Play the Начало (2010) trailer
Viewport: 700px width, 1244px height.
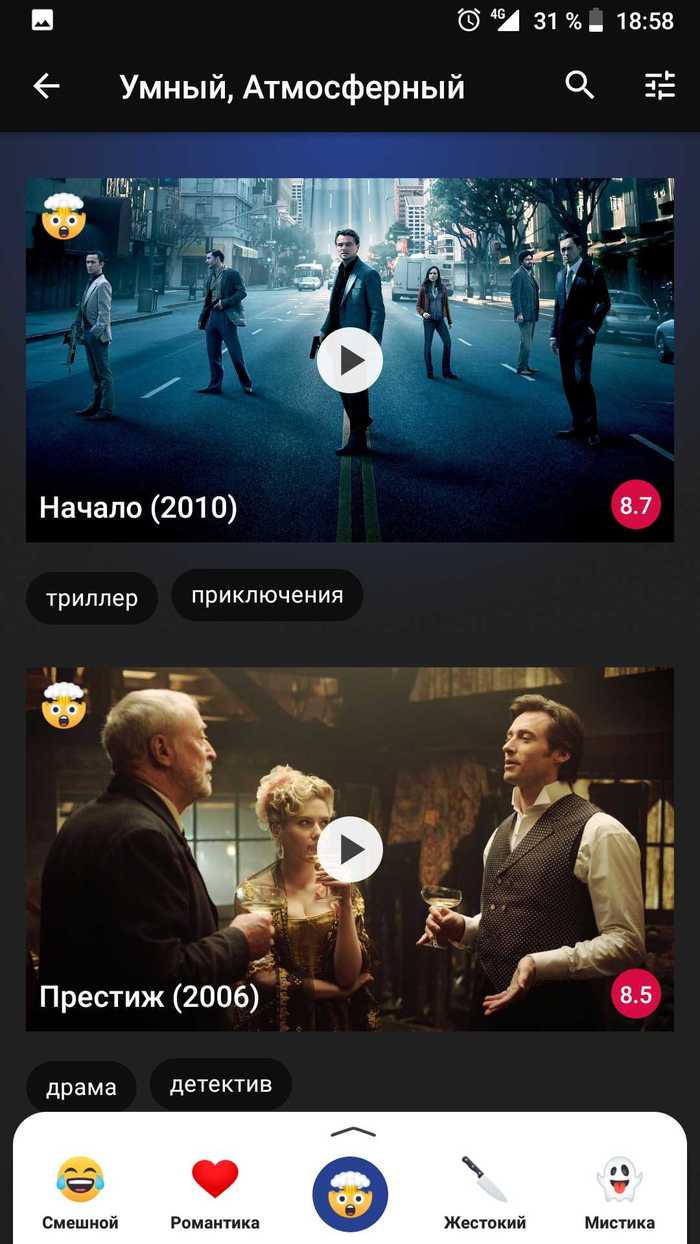coord(350,360)
